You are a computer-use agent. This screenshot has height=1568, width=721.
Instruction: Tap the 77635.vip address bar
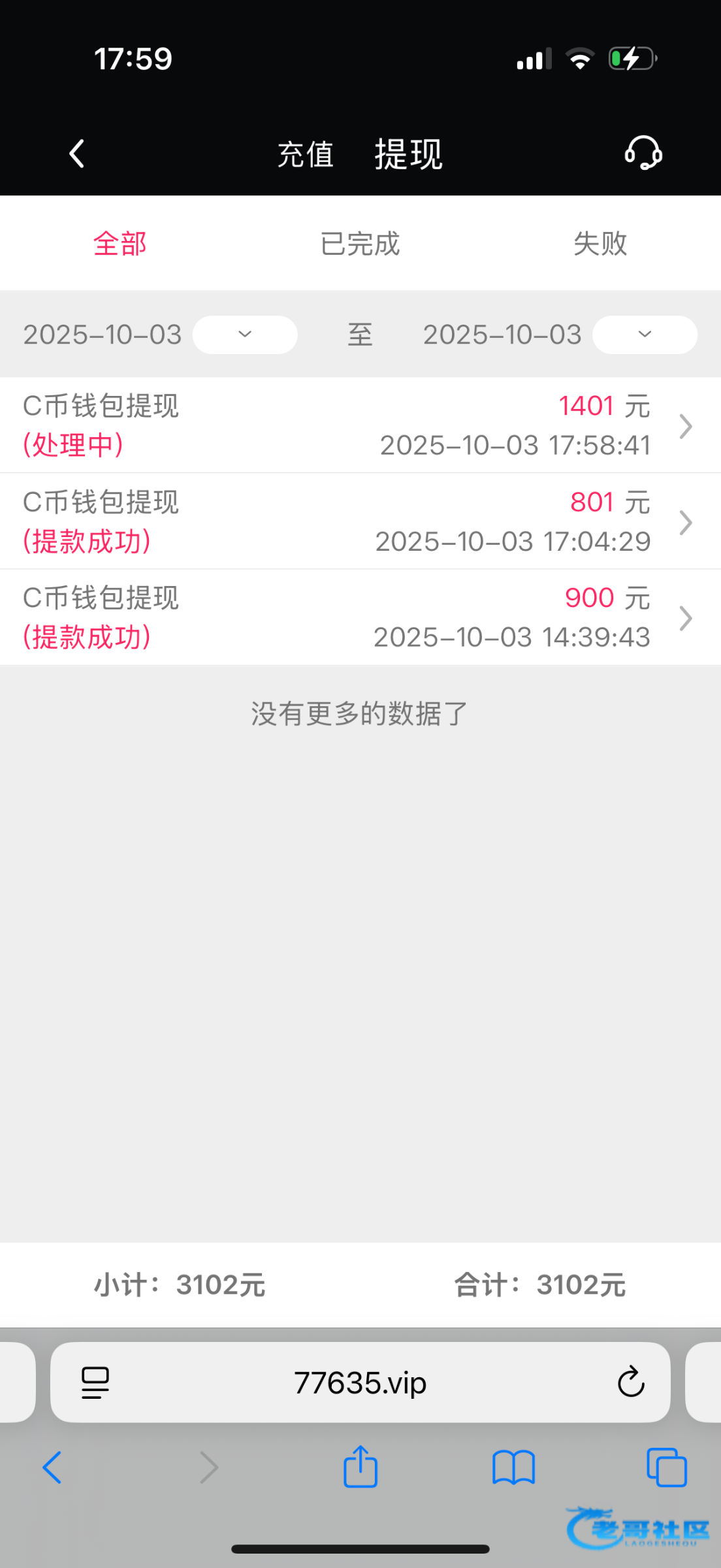click(360, 1382)
